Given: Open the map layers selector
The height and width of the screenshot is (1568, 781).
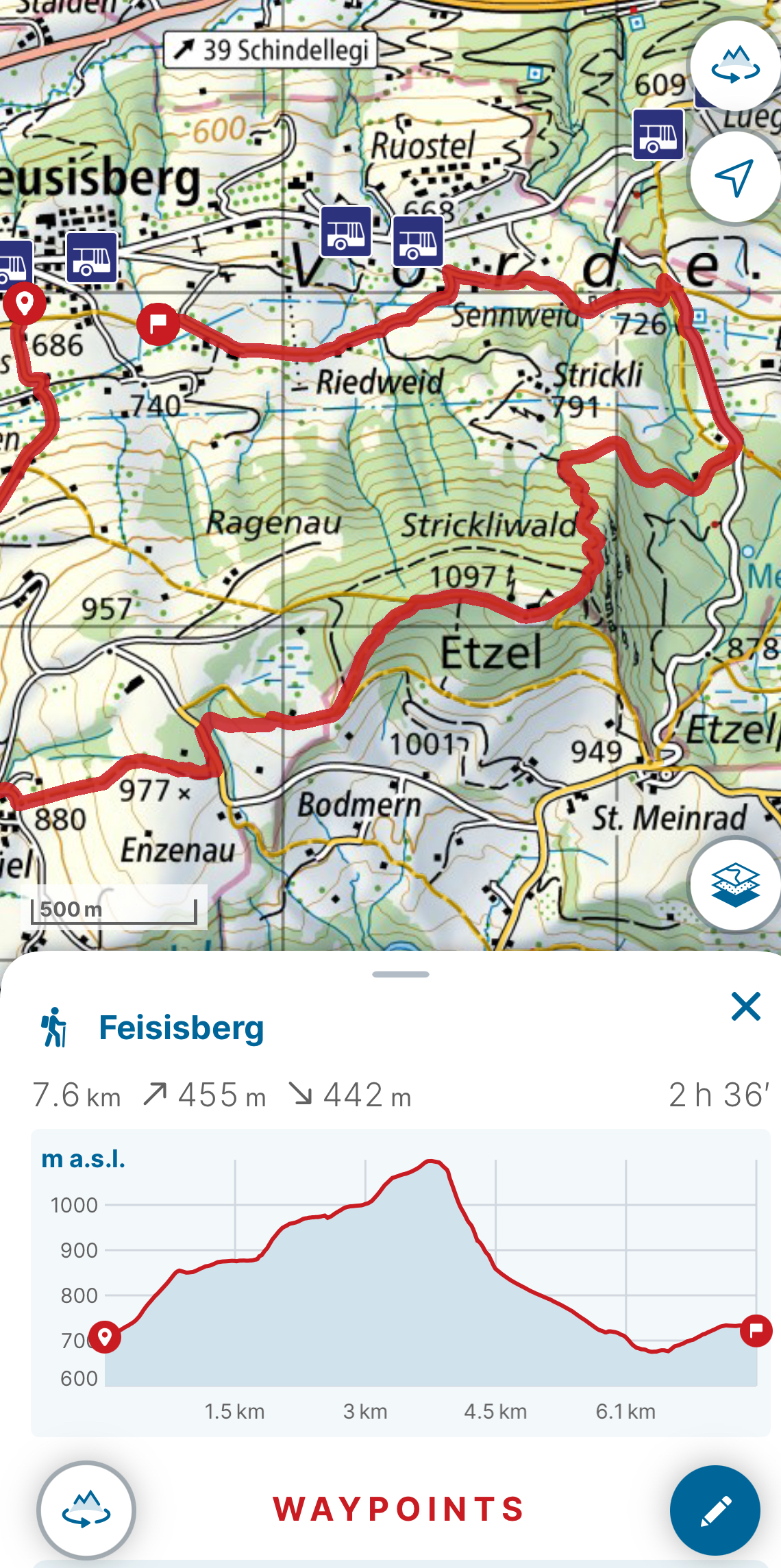Looking at the screenshot, I should [x=735, y=884].
